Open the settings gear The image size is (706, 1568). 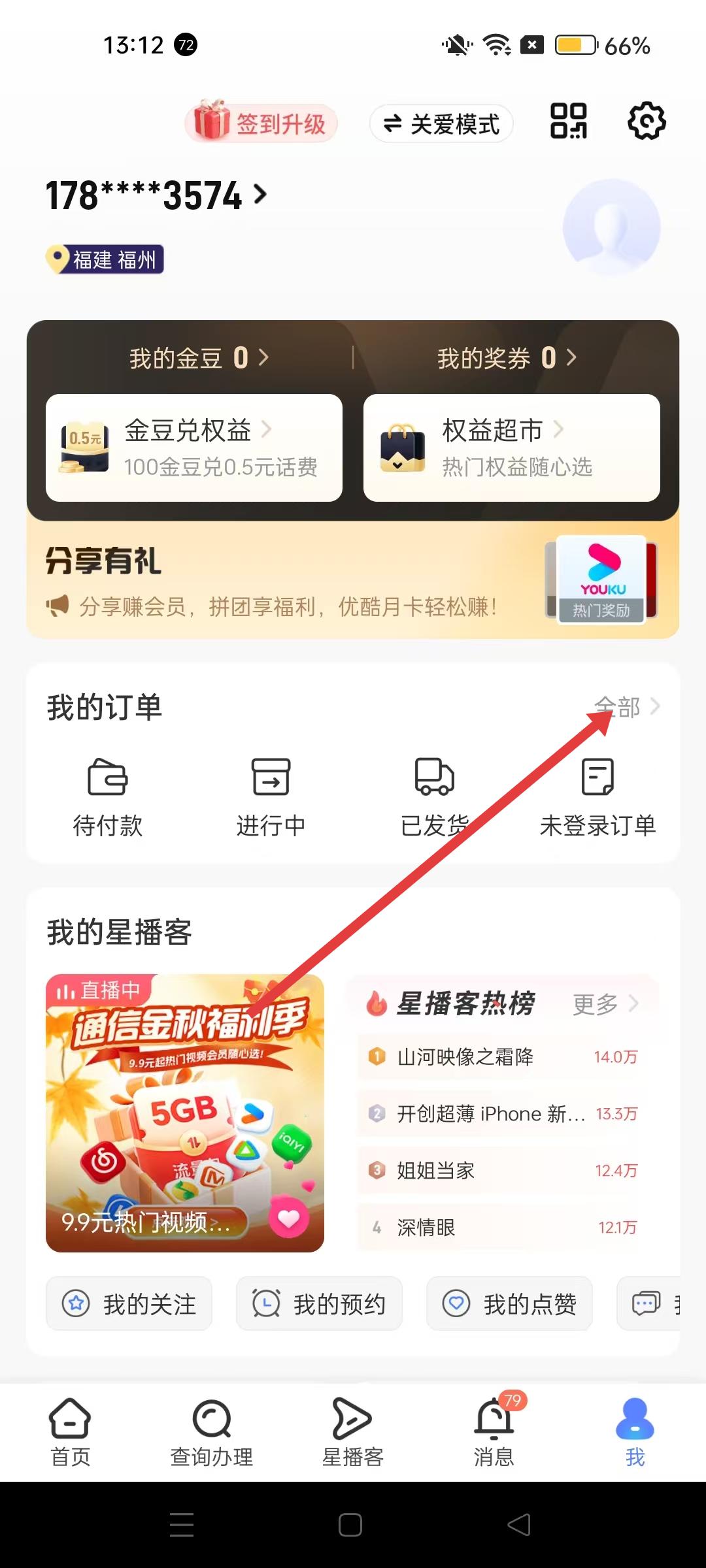coord(646,121)
